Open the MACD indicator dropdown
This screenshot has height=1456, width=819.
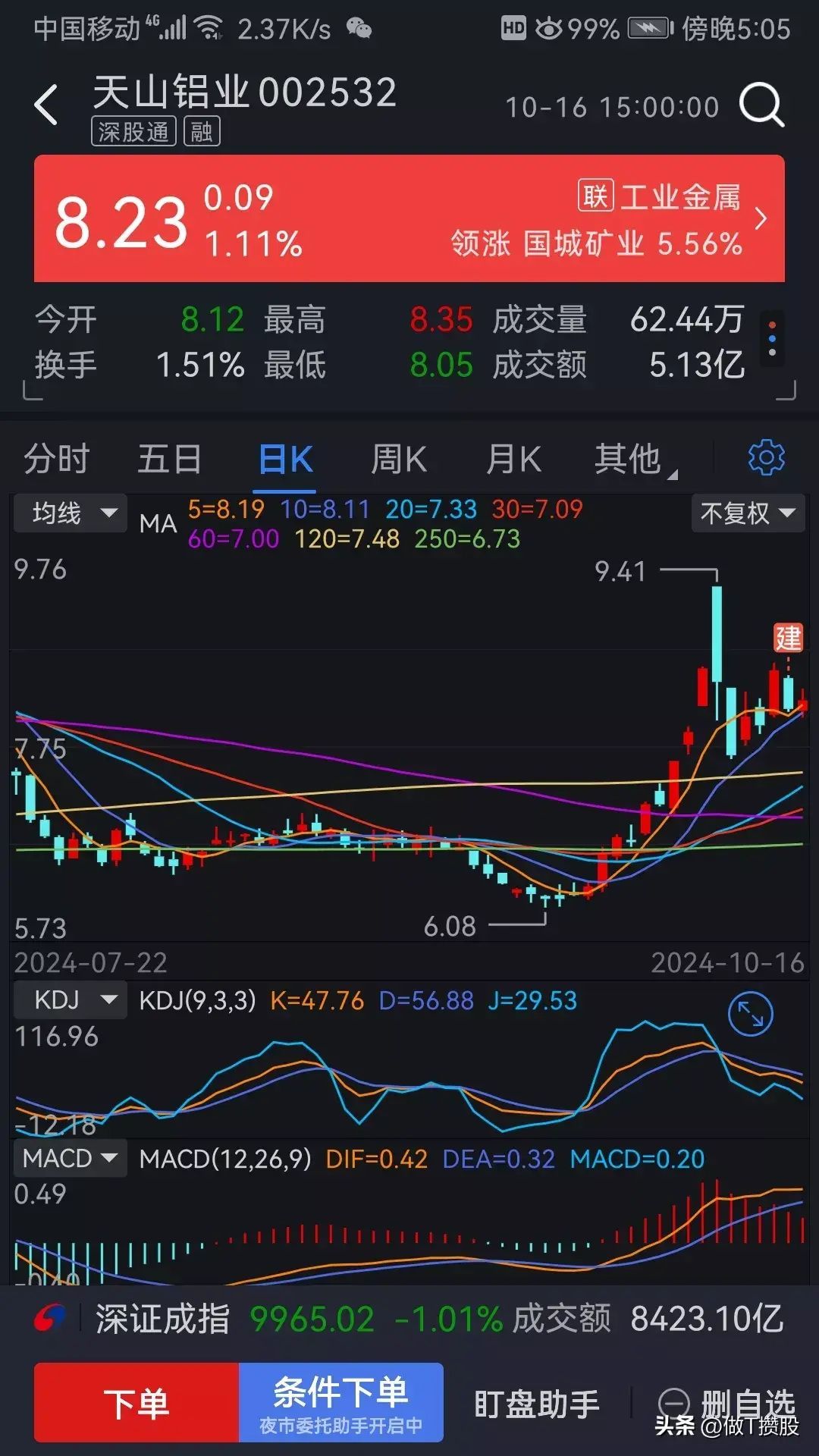click(71, 1159)
